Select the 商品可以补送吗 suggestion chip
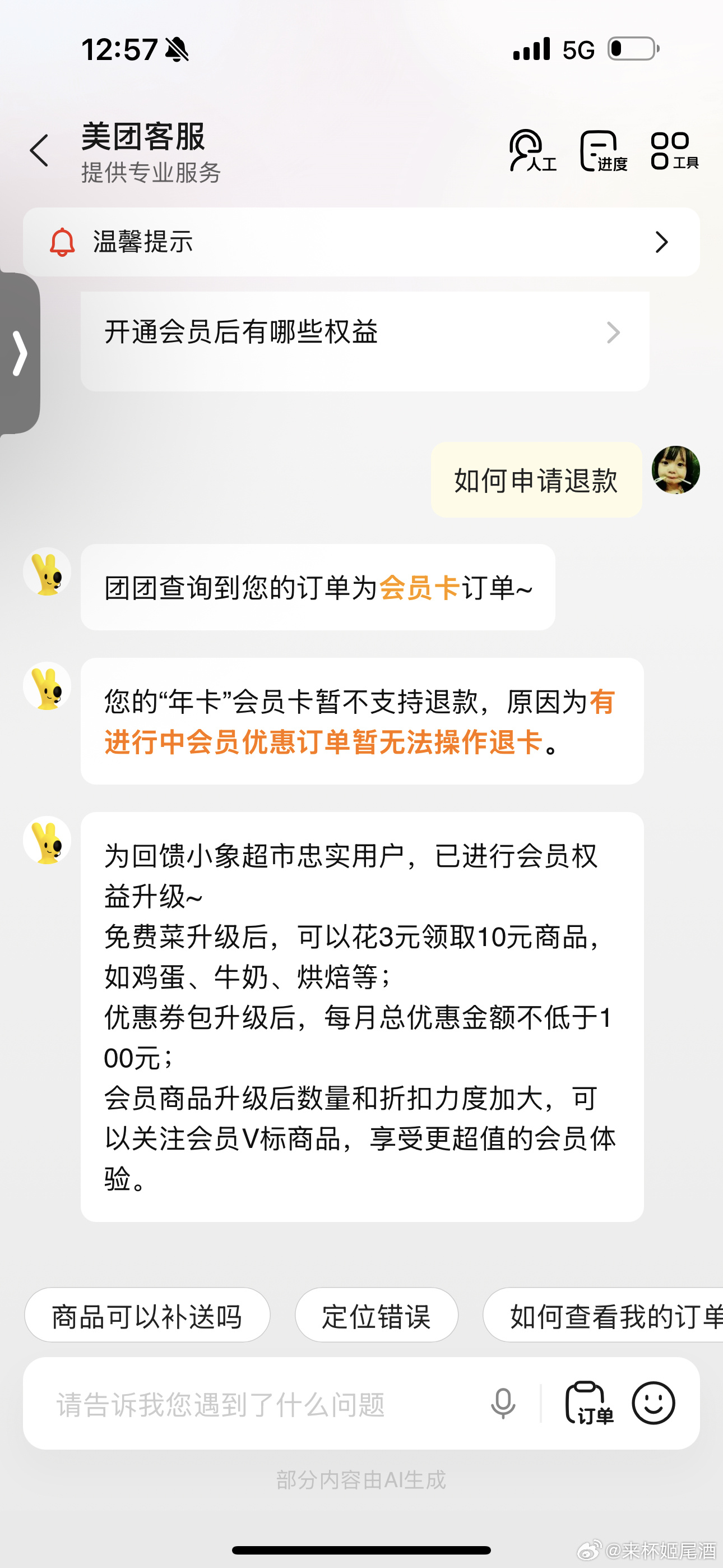Screen dimensions: 723x1568 click(x=147, y=1317)
